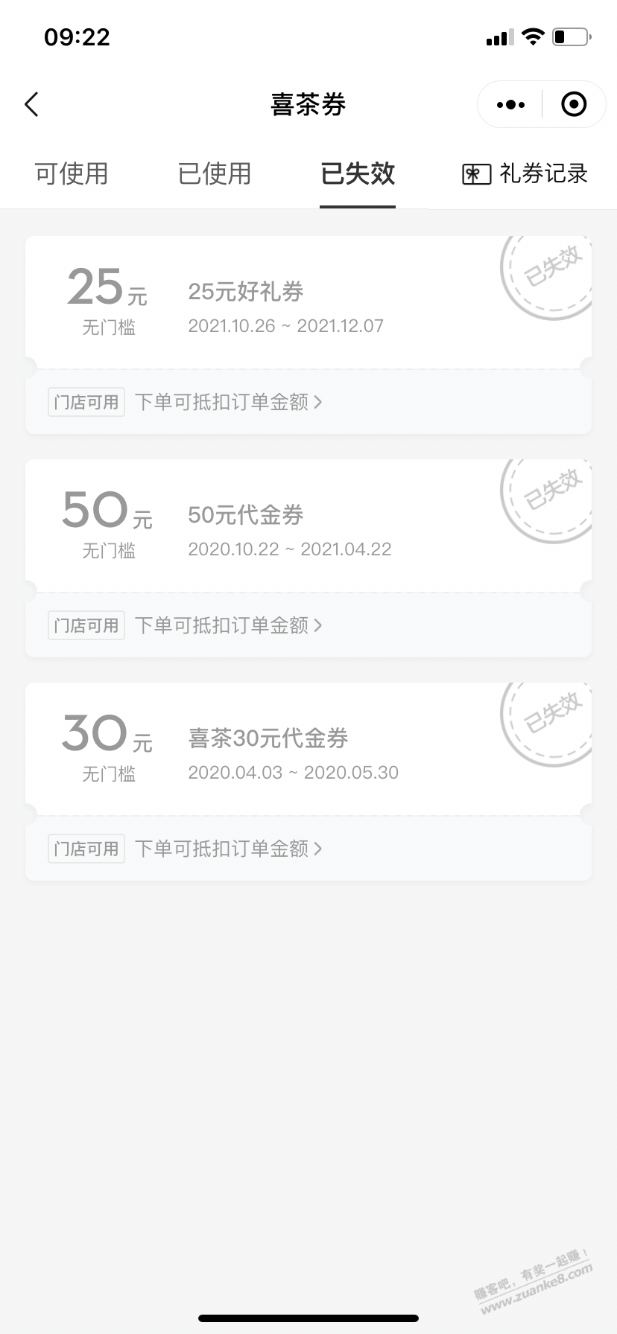Open the mini program three-dot menu
617x1334 pixels.
click(510, 104)
